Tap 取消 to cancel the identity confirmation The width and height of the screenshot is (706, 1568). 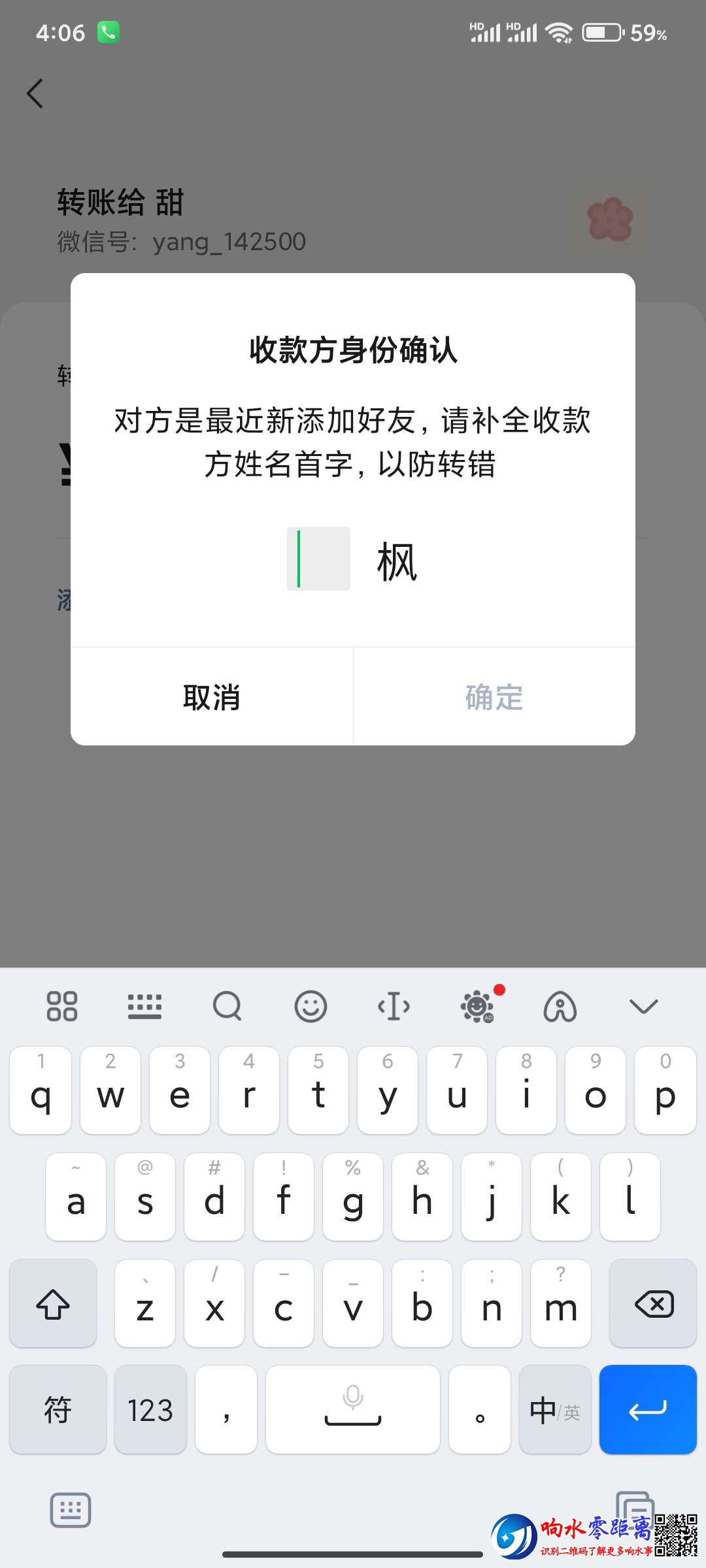point(211,697)
